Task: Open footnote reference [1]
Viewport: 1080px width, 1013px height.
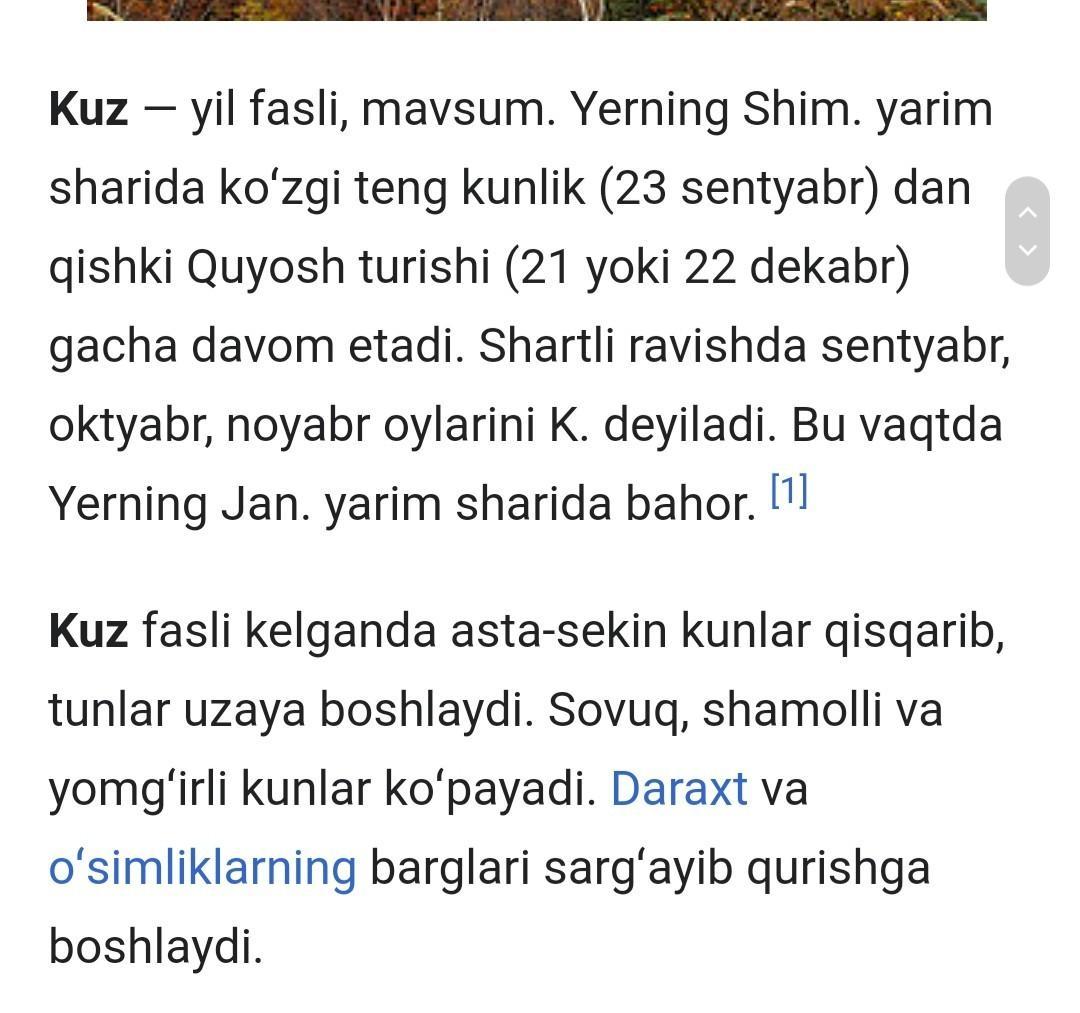Action: (x=789, y=491)
